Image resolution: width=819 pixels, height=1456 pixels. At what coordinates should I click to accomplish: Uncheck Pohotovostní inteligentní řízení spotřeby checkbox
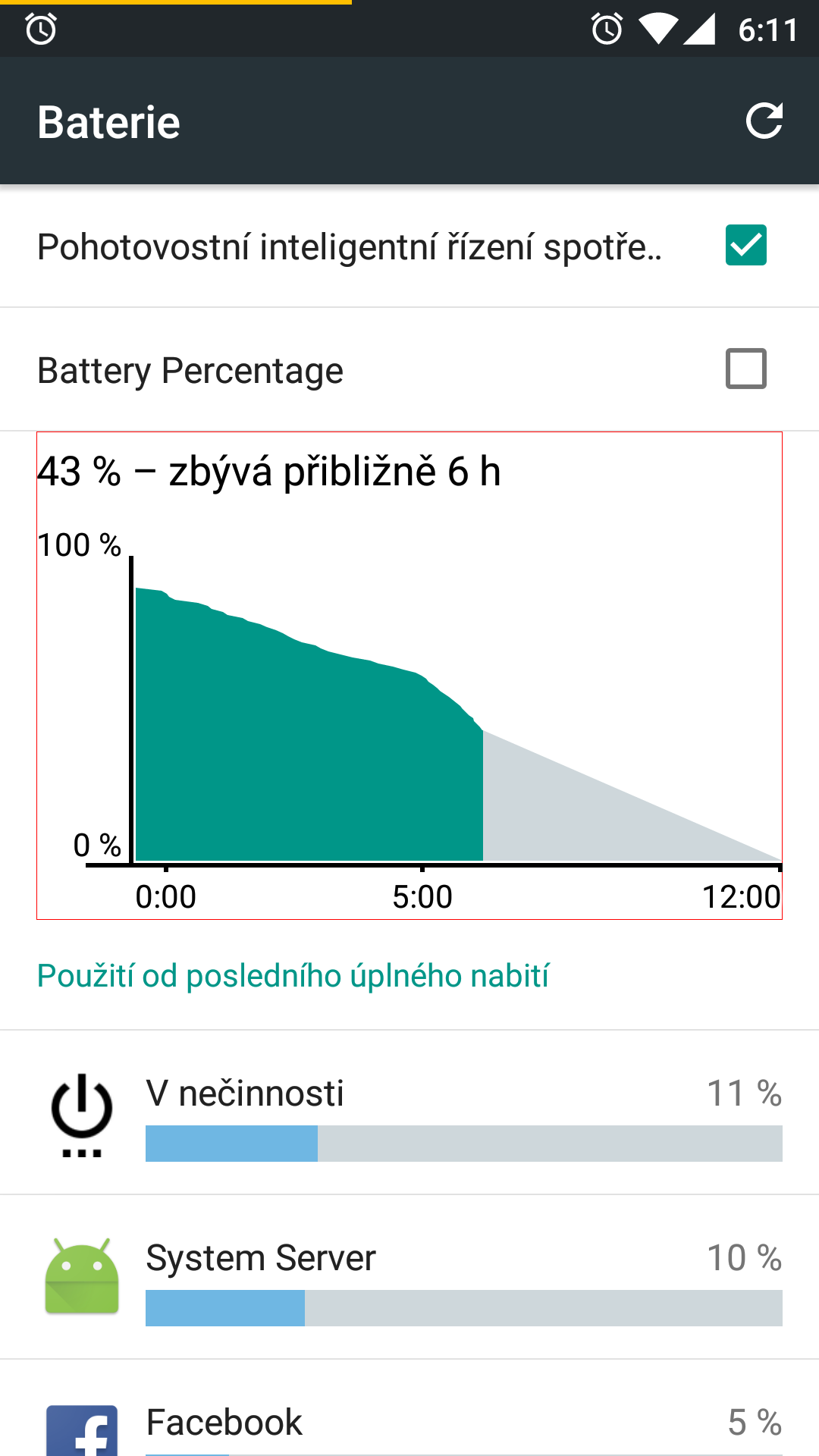tap(745, 246)
